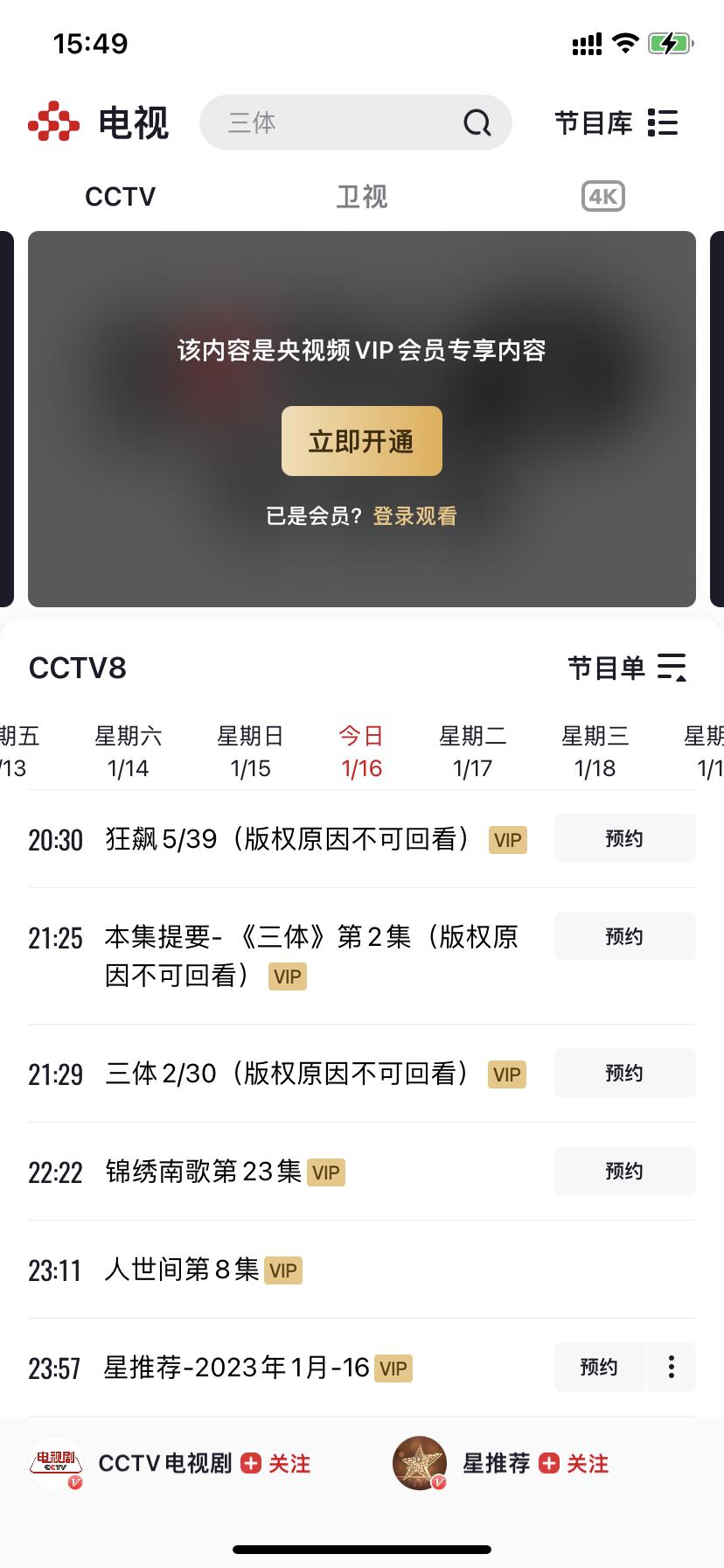Select 星期日 1/15 date

[x=251, y=752]
